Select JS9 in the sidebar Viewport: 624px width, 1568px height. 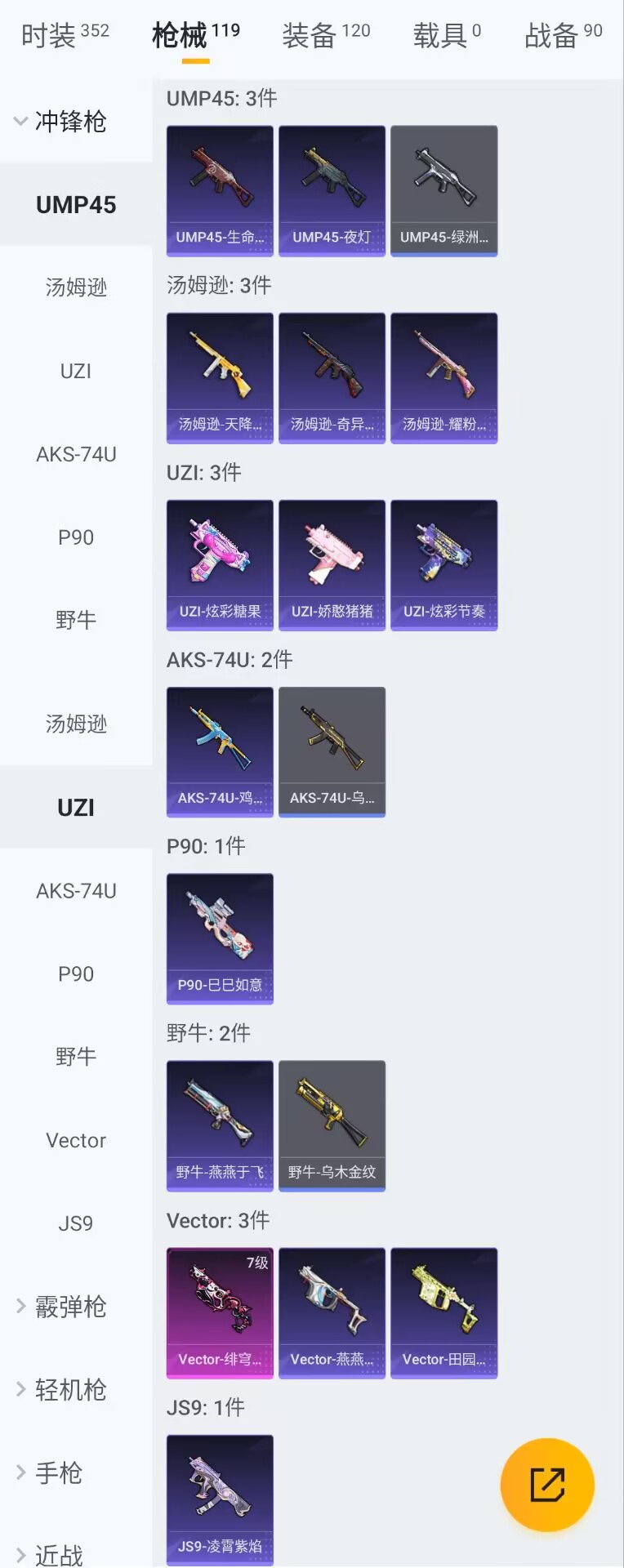point(76,1223)
